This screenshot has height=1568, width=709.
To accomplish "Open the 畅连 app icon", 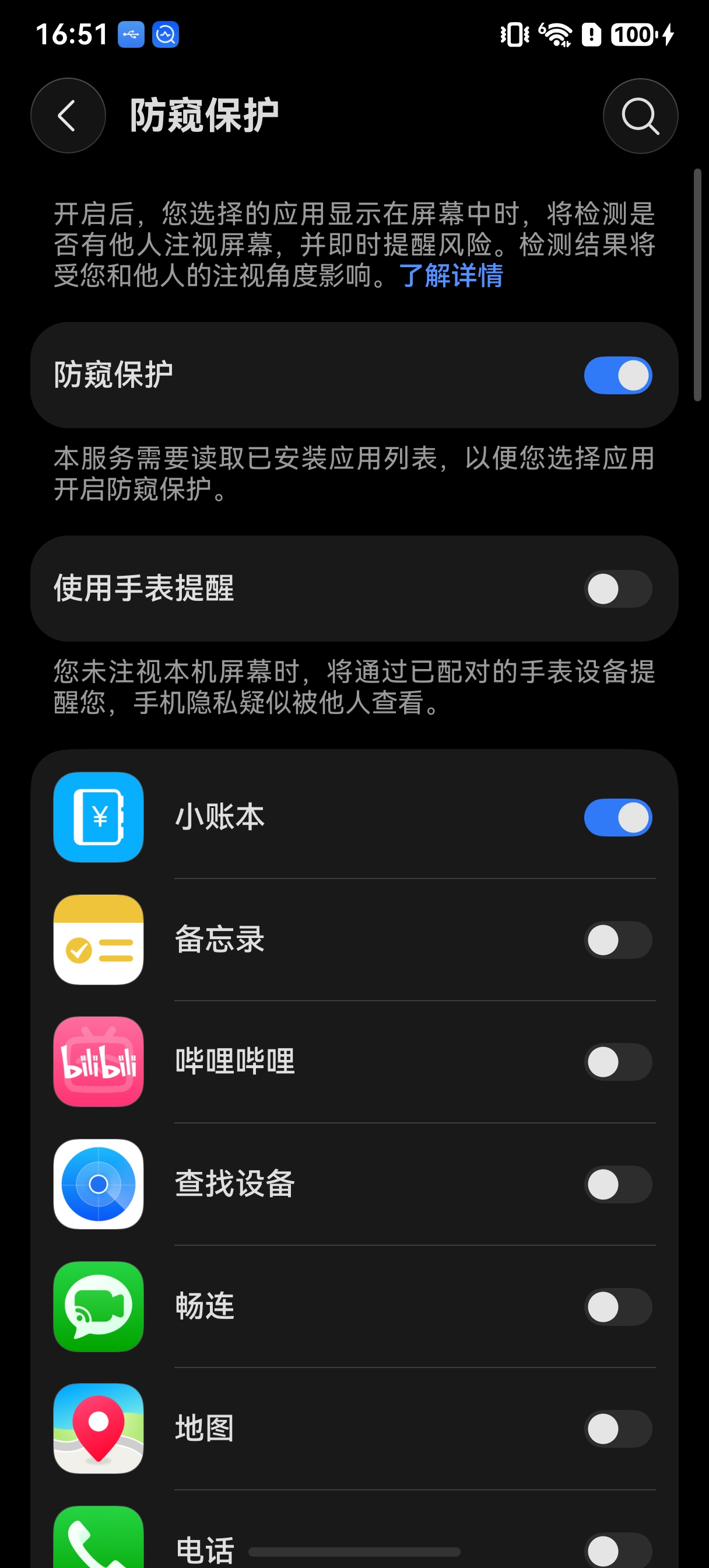I will coord(97,1305).
